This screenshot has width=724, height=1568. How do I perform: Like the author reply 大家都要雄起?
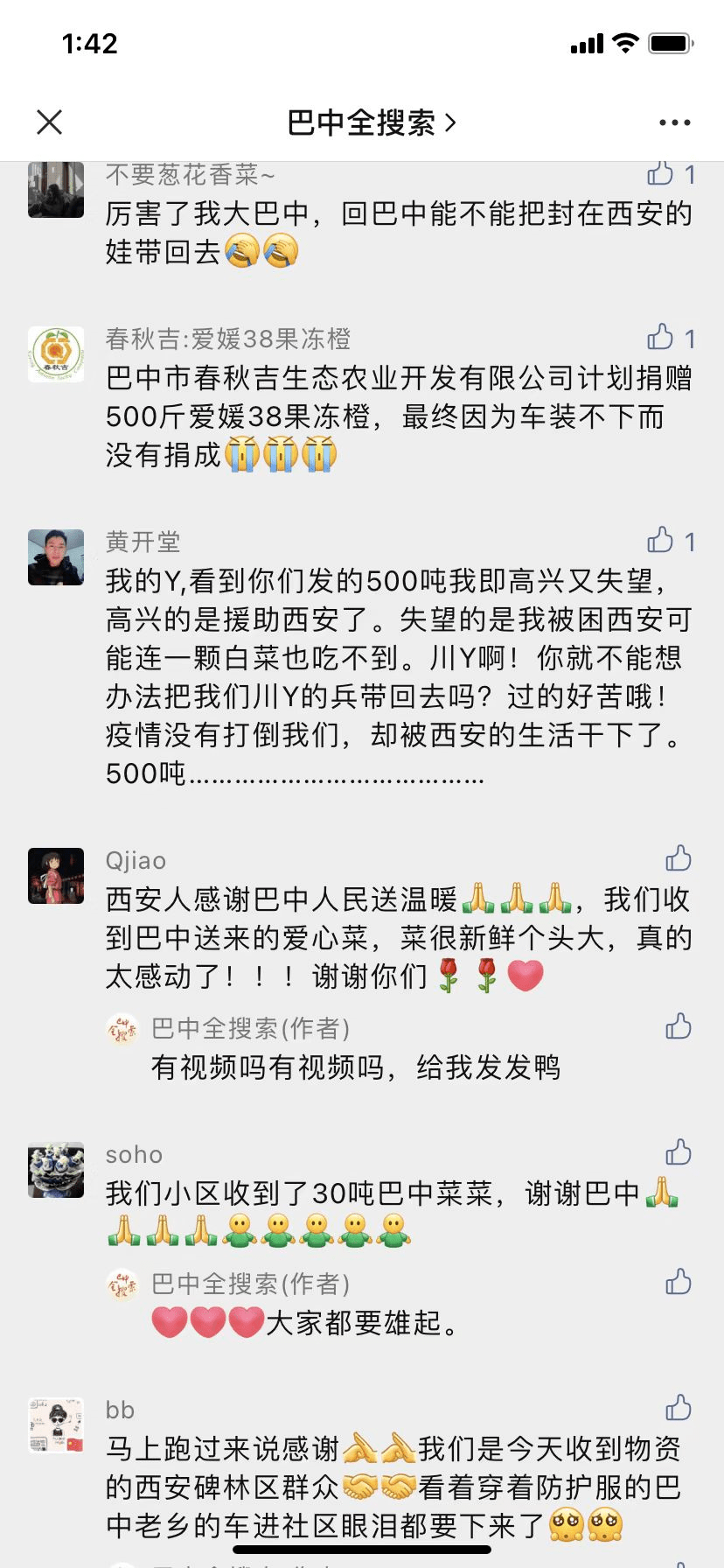coord(679,1283)
